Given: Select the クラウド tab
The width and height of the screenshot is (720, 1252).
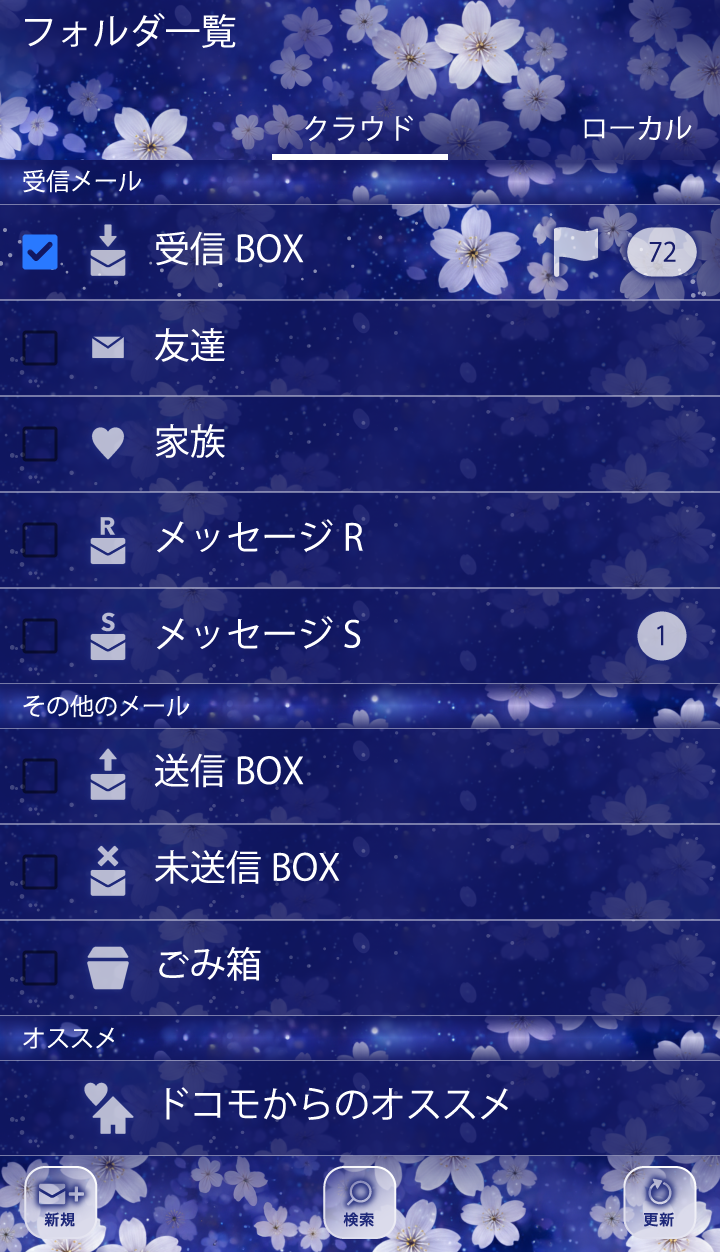Looking at the screenshot, I should coord(359,129).
